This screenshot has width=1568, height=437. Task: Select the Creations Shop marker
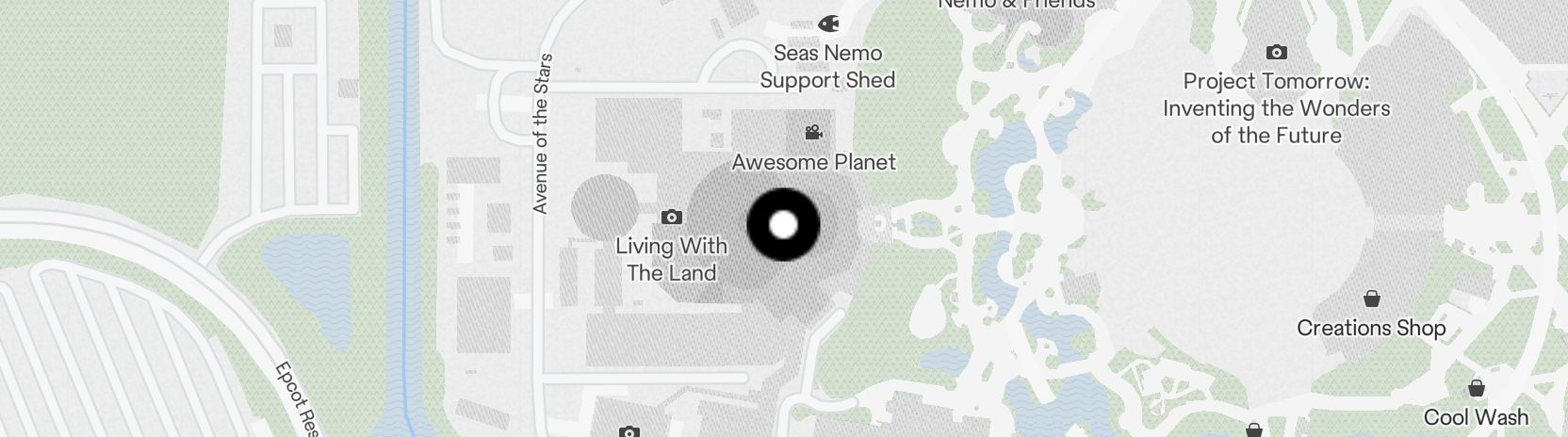click(1371, 299)
